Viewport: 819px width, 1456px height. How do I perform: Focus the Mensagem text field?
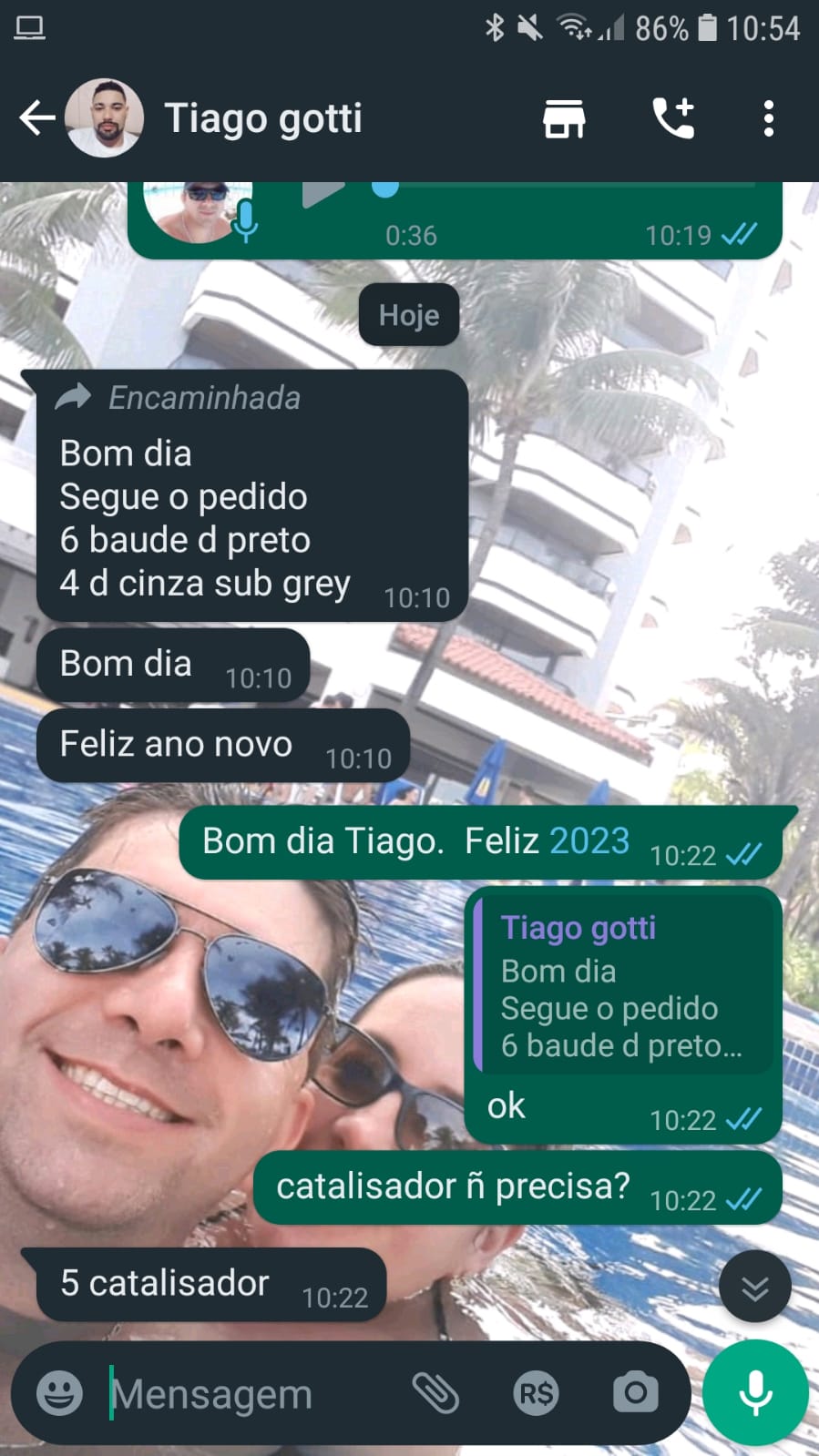click(246, 1393)
